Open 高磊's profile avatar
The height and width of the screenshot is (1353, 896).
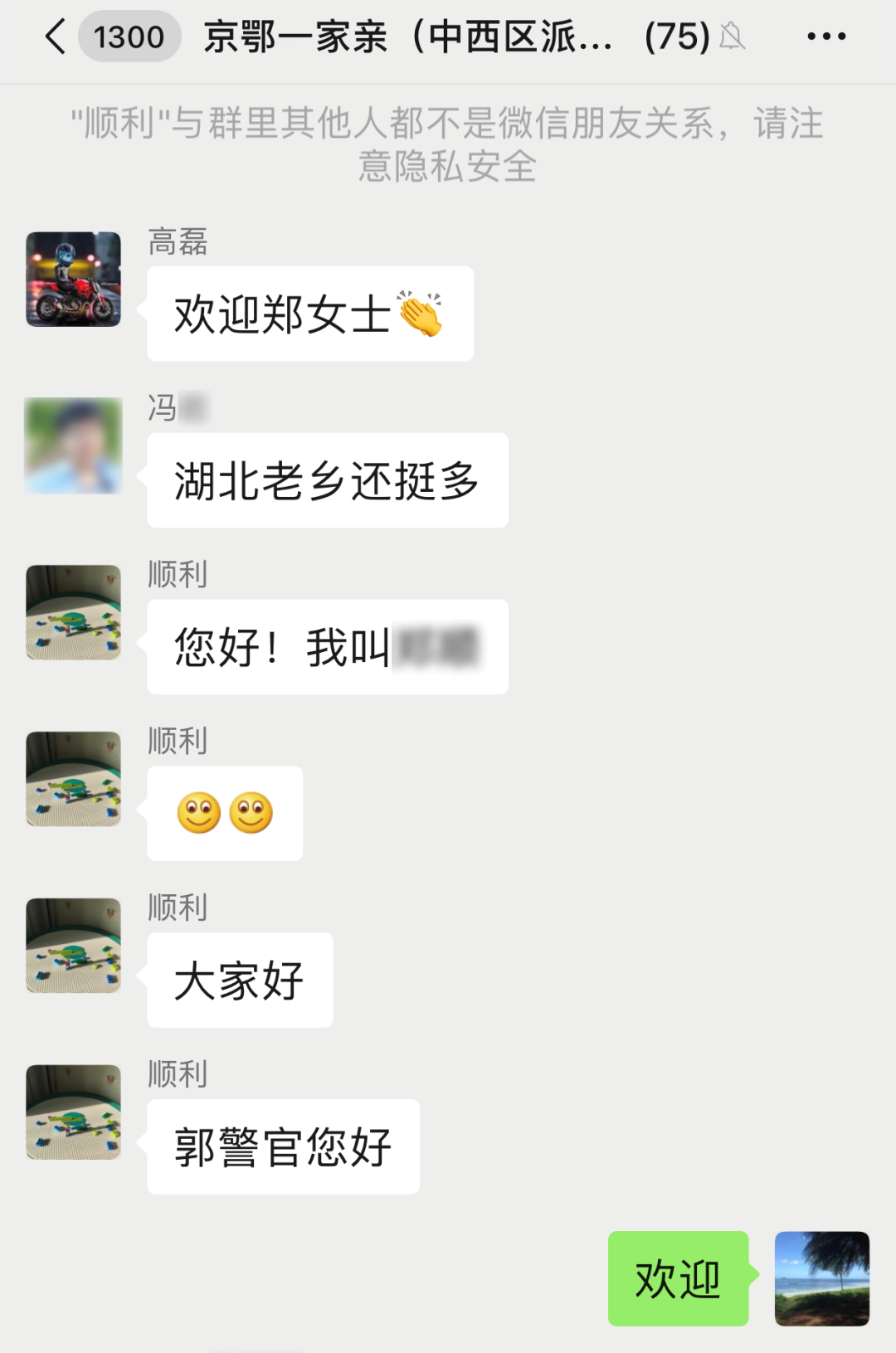point(74,280)
